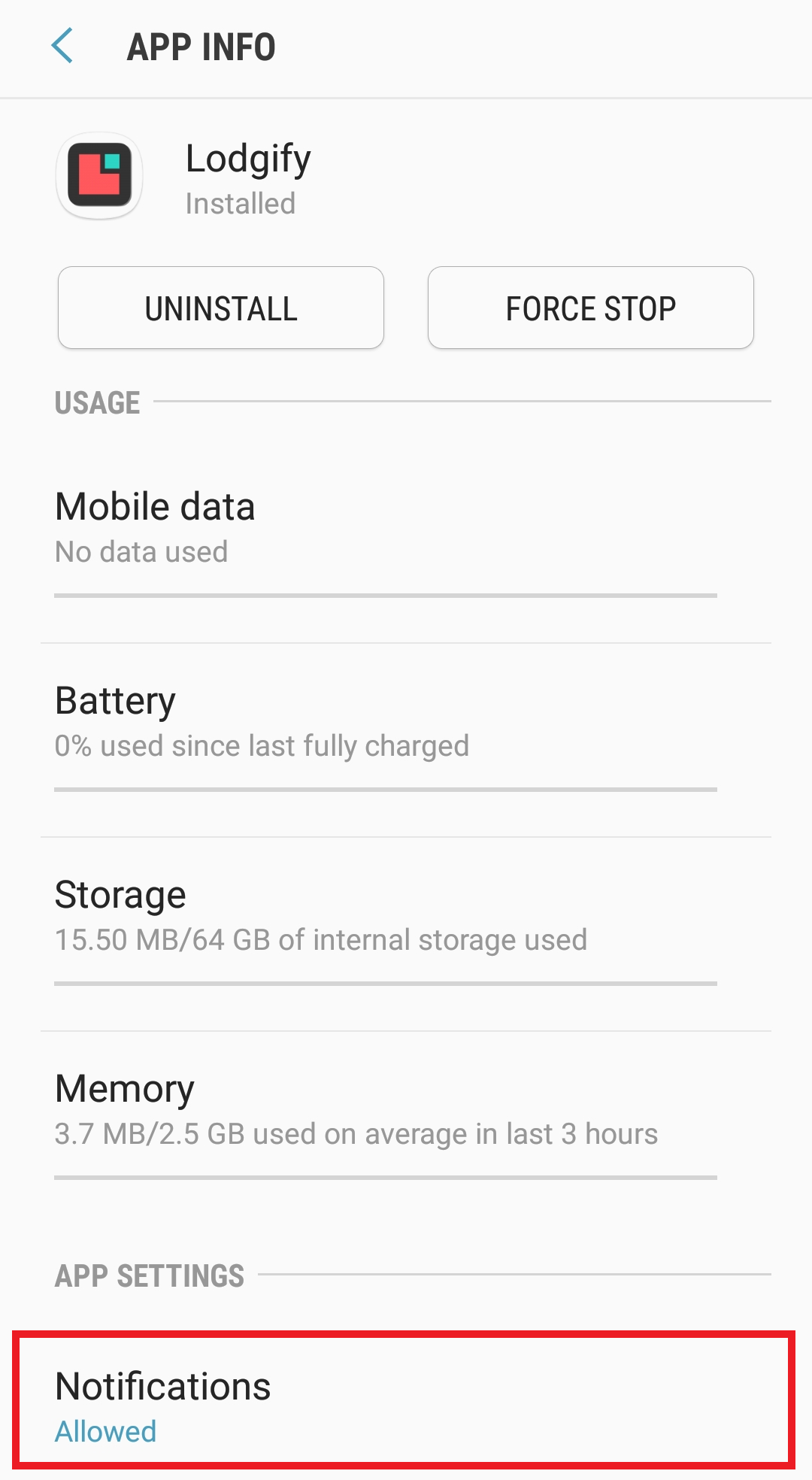Image resolution: width=812 pixels, height=1480 pixels.
Task: Tap the Installed status text under Lodgify
Action: pos(240,202)
